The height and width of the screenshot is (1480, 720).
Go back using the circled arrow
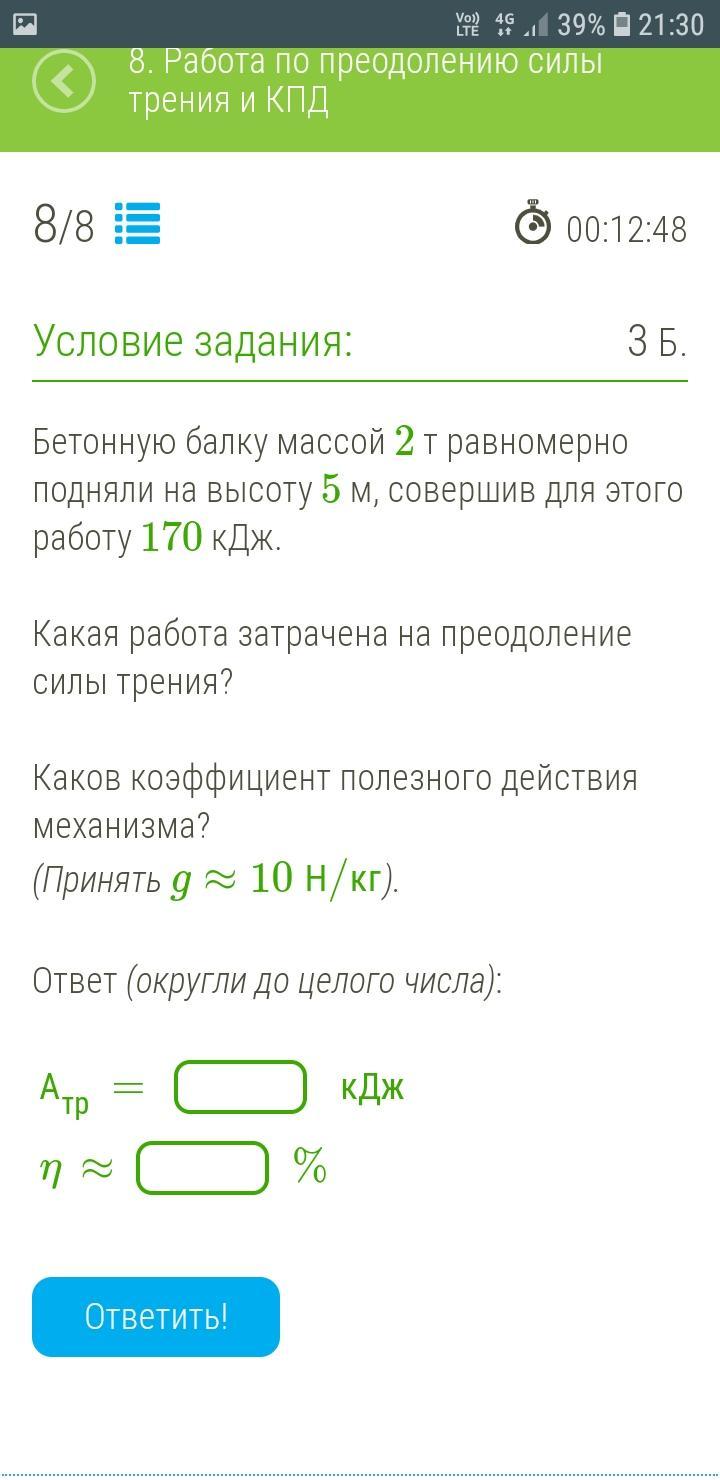pyautogui.click(x=64, y=82)
